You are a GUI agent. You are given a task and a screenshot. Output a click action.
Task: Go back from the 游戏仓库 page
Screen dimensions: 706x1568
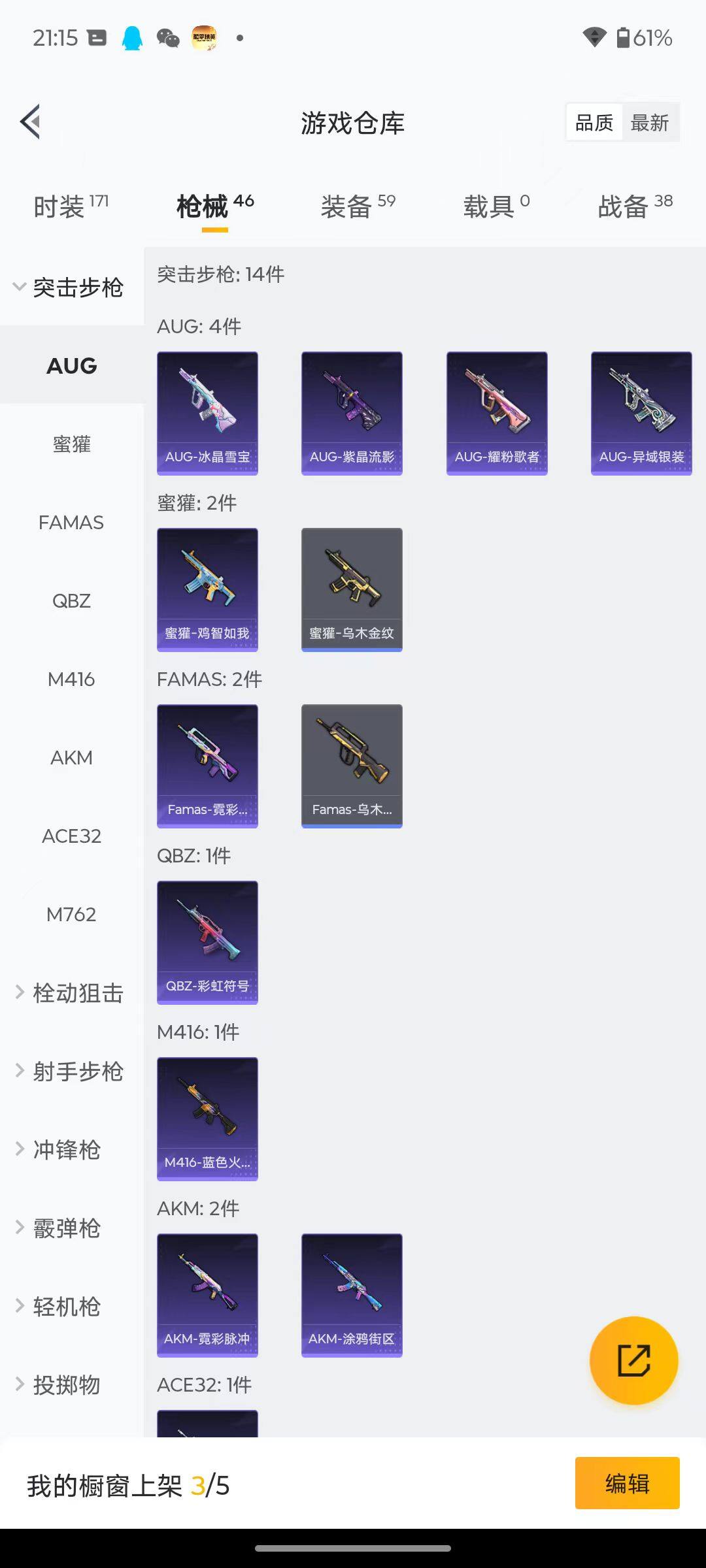coord(31,122)
